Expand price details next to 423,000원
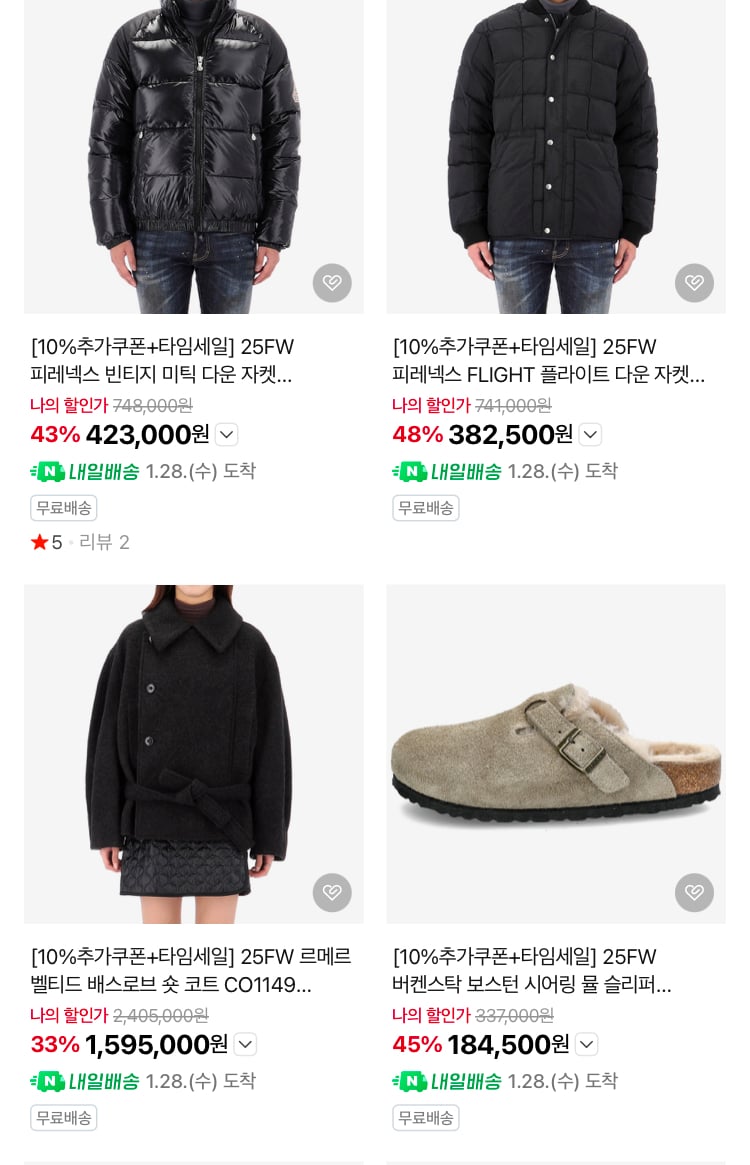 click(227, 435)
